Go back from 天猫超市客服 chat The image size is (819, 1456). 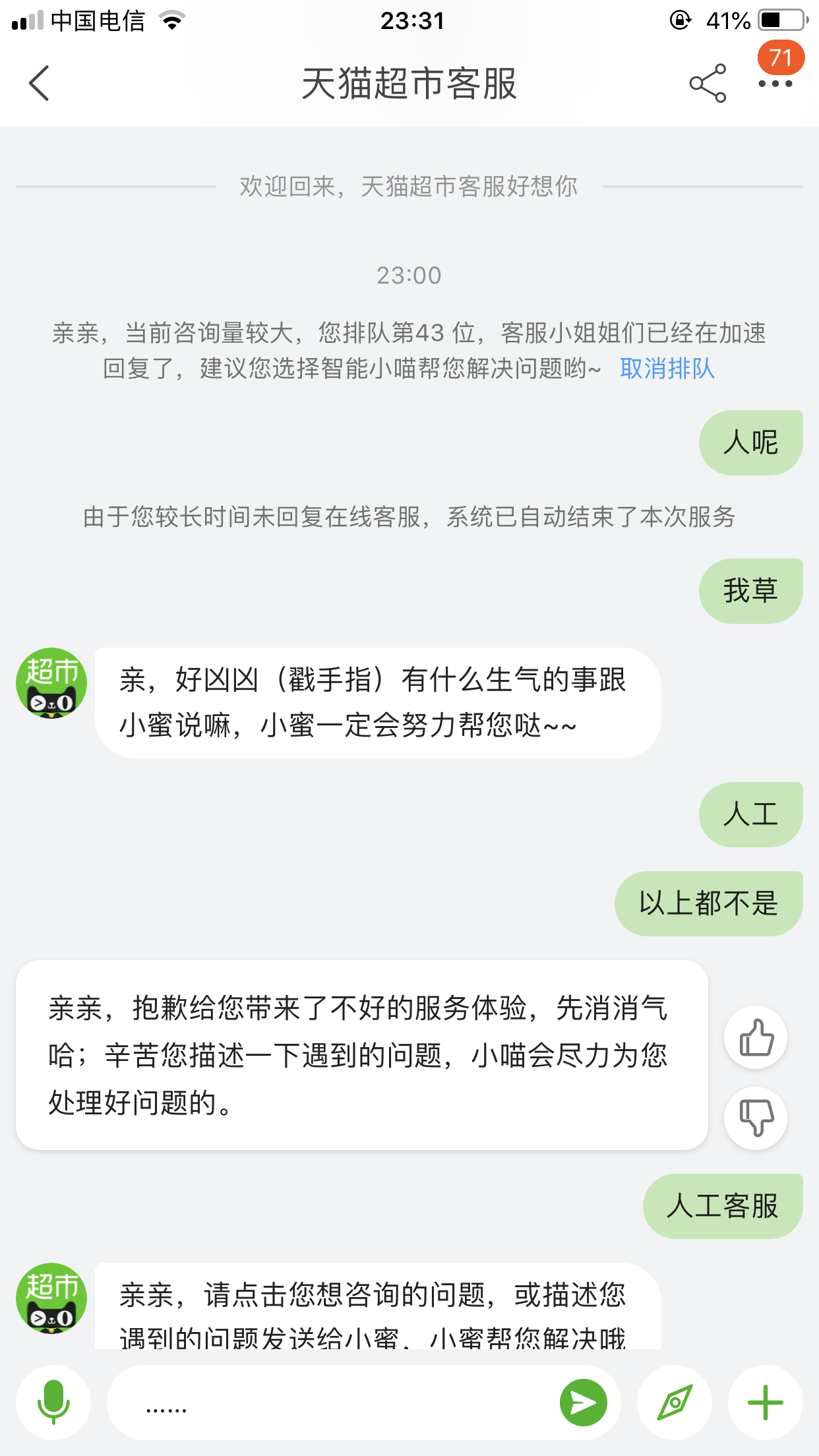pyautogui.click(x=39, y=84)
